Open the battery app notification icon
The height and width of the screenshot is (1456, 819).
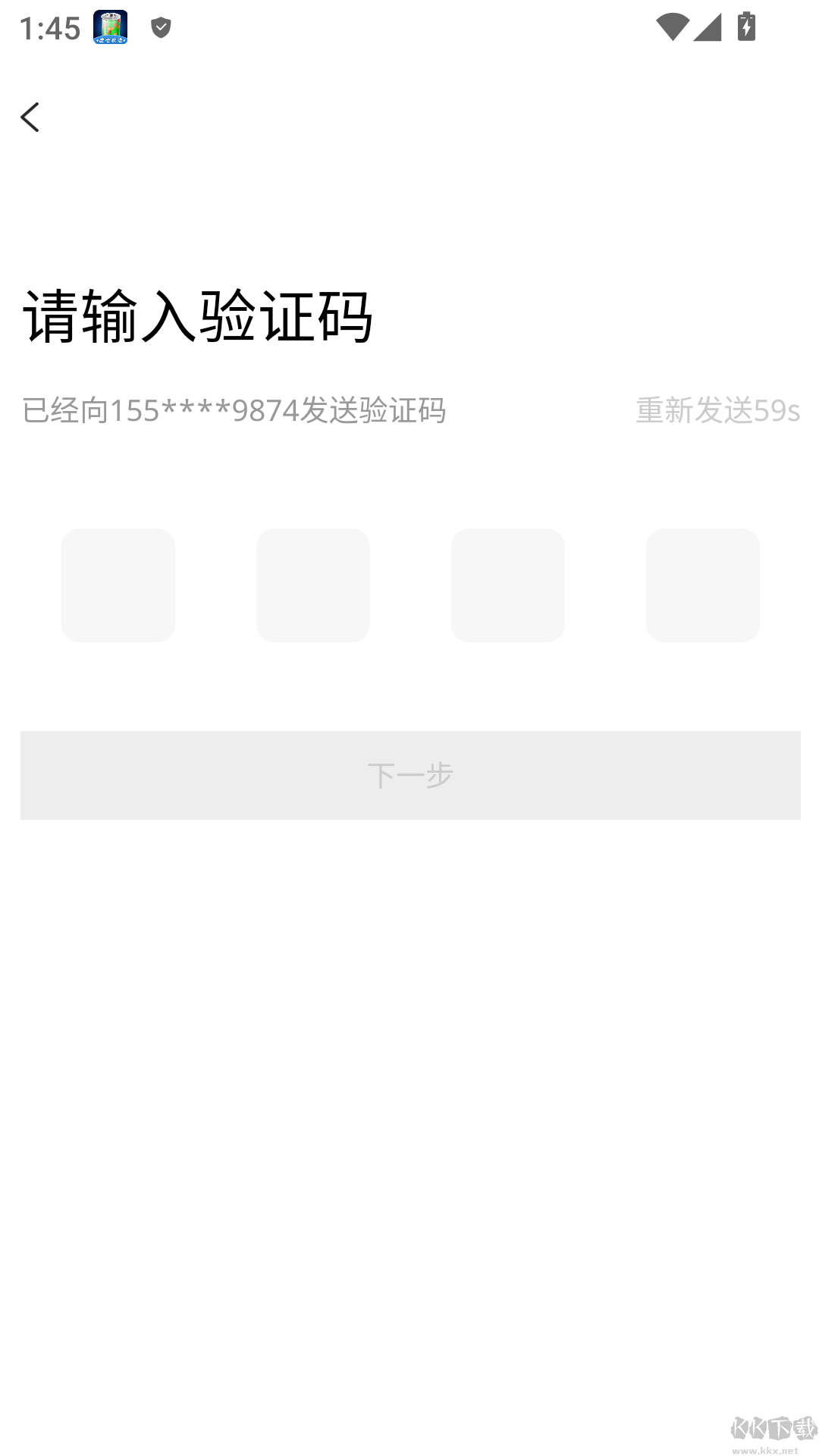pos(108,28)
